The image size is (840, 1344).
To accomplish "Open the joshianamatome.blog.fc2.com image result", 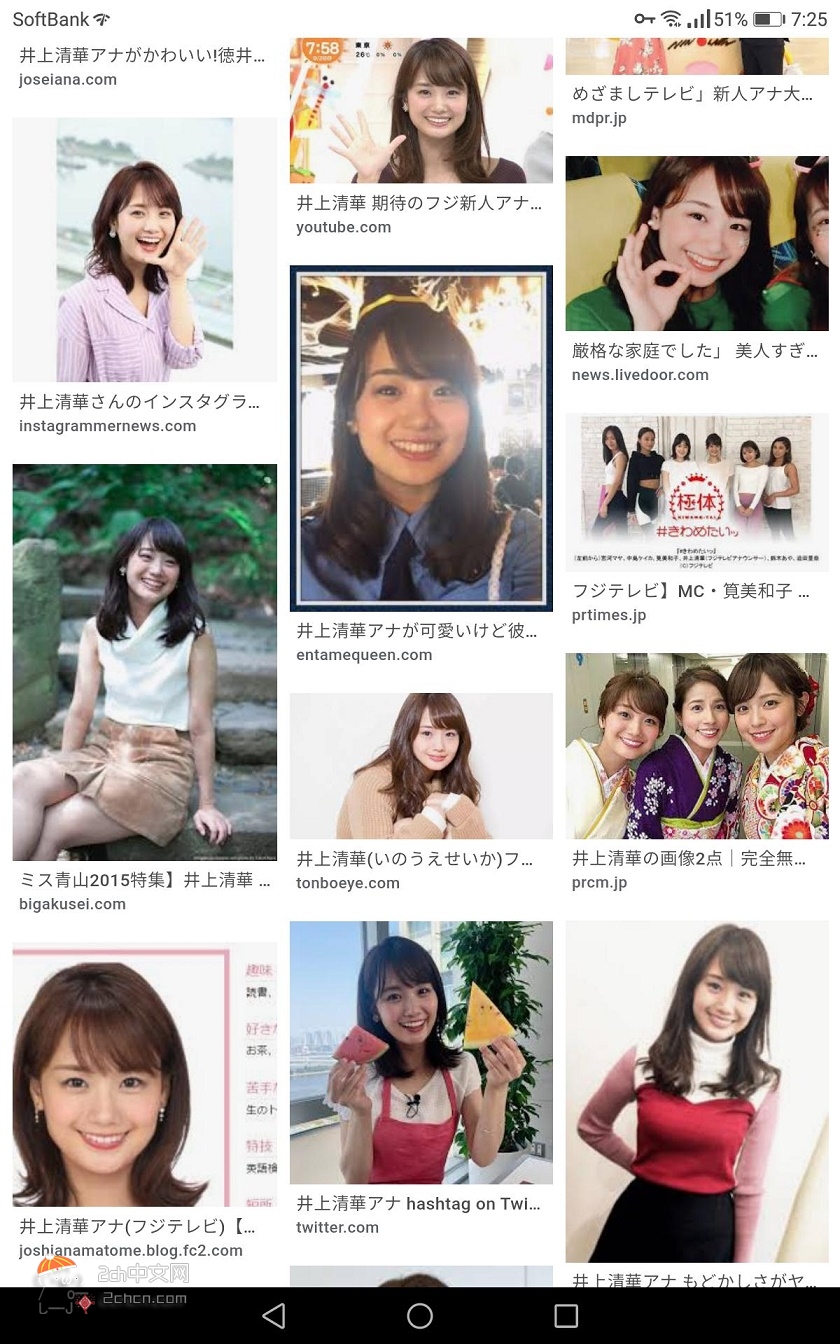I will (144, 1074).
